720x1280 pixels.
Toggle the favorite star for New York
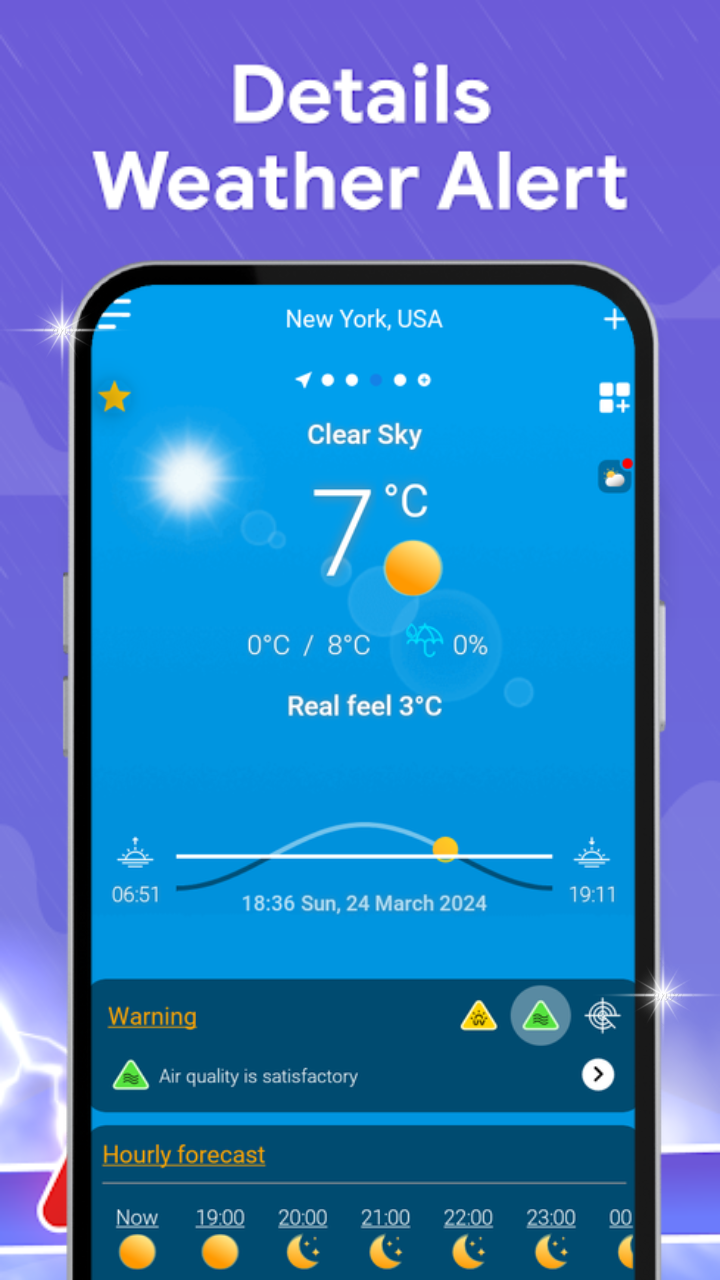(114, 397)
